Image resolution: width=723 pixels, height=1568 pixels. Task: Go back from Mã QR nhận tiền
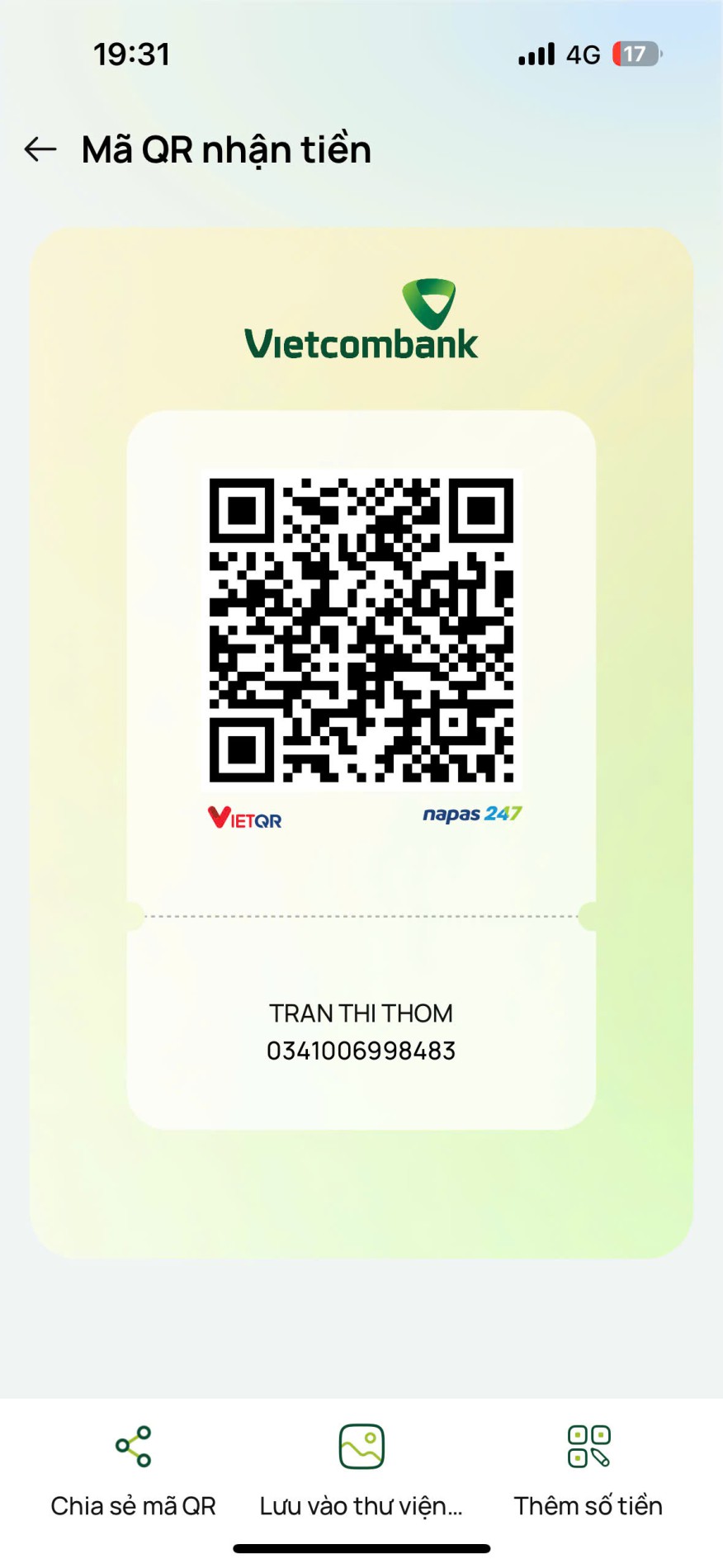point(40,149)
